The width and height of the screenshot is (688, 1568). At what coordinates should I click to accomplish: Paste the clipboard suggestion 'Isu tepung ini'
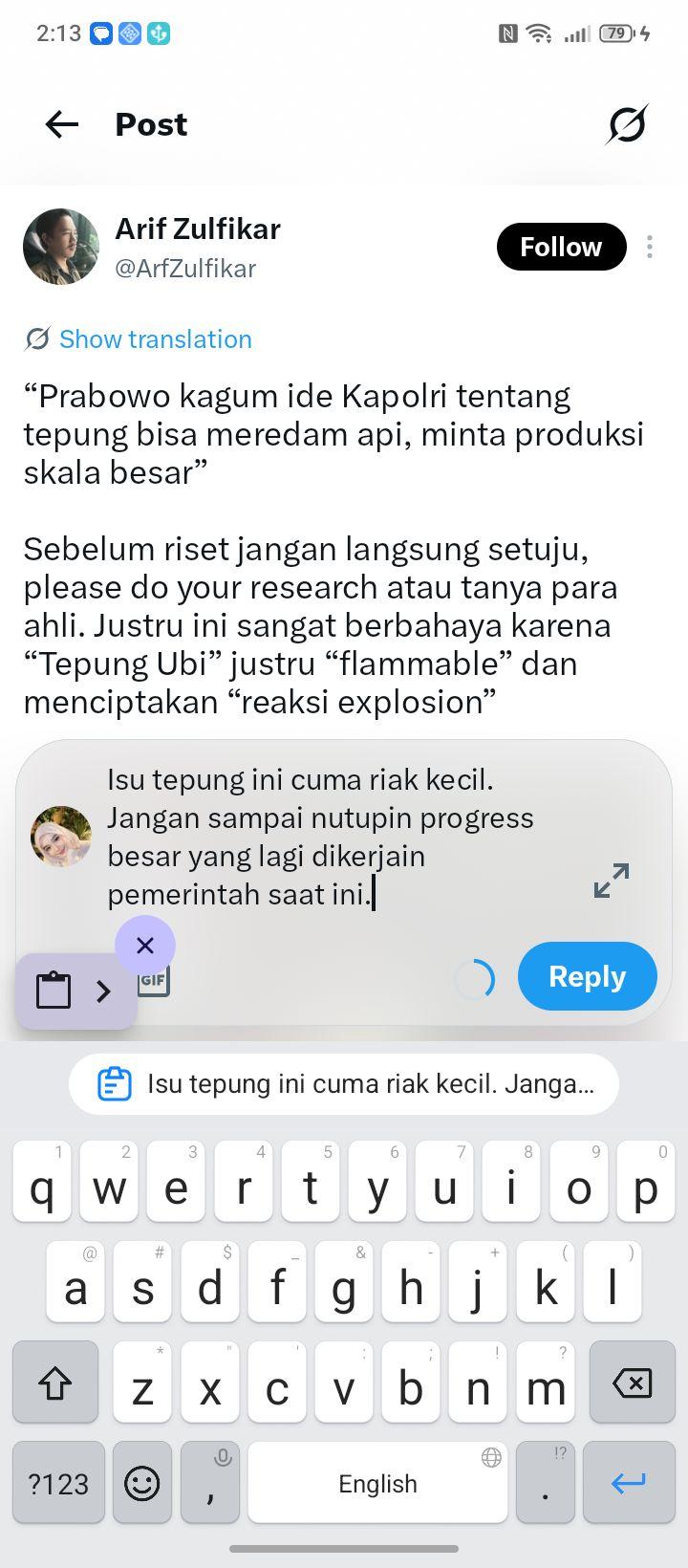tap(344, 1084)
